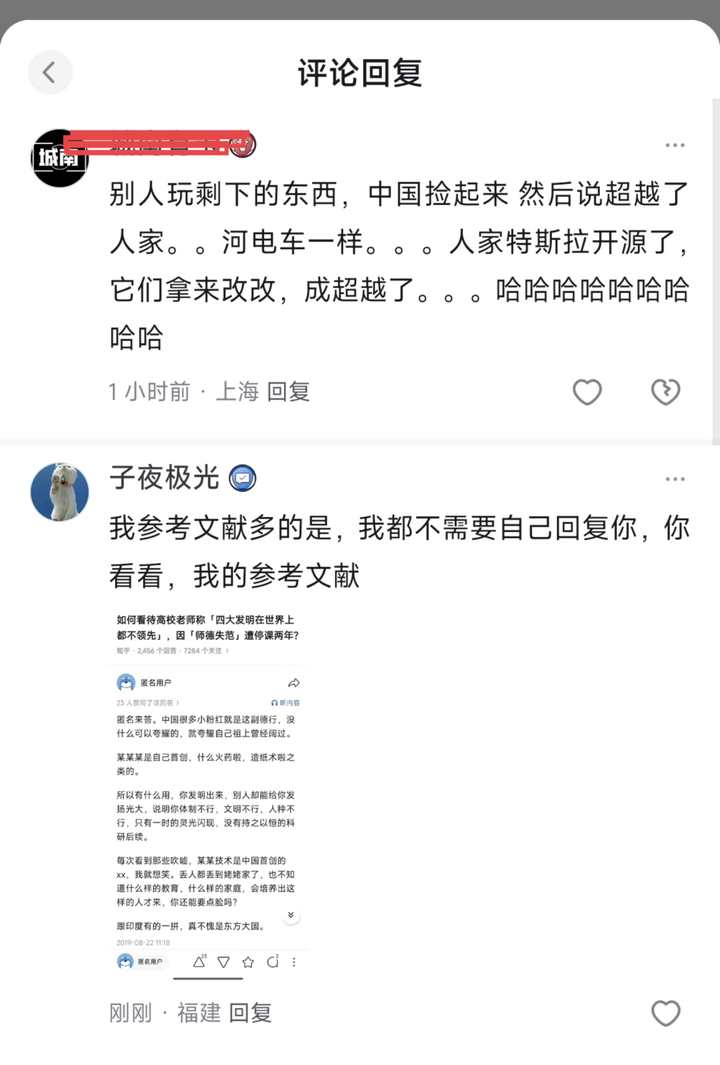The image size is (720, 1065).
Task: Go back from the comment replies page
Action: (x=49, y=73)
